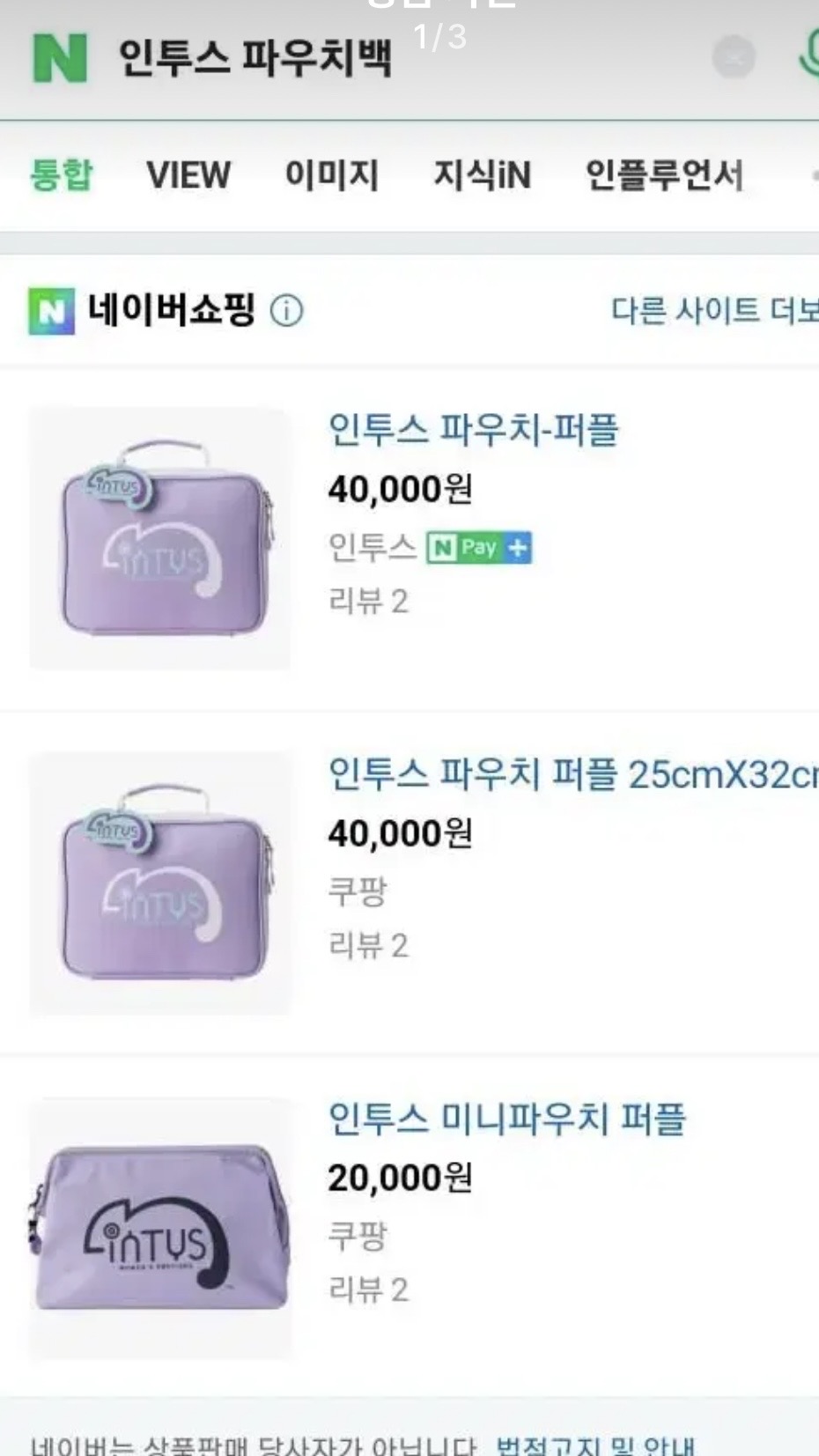
Task: Click the Naver Shopping section icon
Action: tap(51, 310)
